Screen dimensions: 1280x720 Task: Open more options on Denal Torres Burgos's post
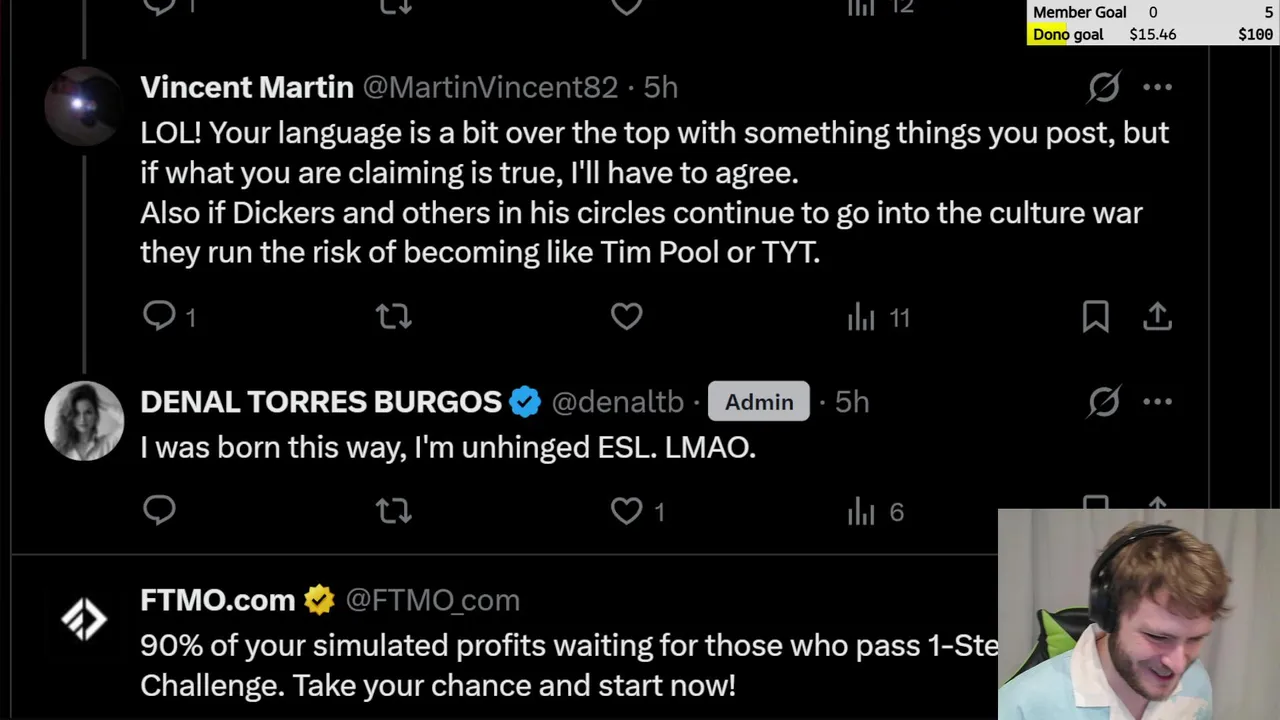pos(1157,402)
